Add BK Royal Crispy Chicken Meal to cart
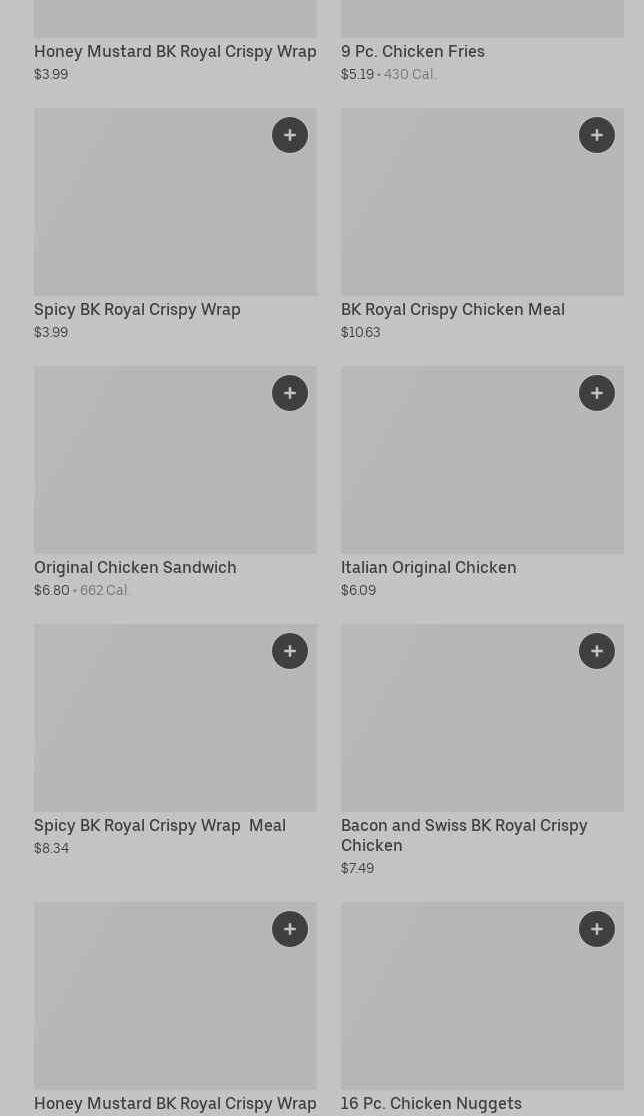This screenshot has height=1116, width=644. [597, 135]
